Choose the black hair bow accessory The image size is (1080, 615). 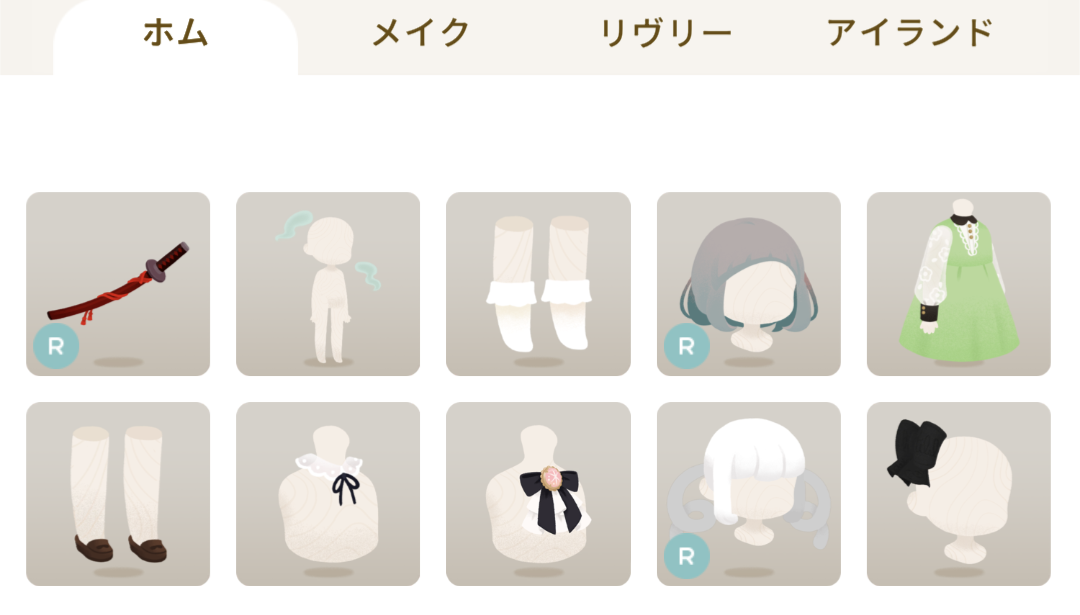959,494
